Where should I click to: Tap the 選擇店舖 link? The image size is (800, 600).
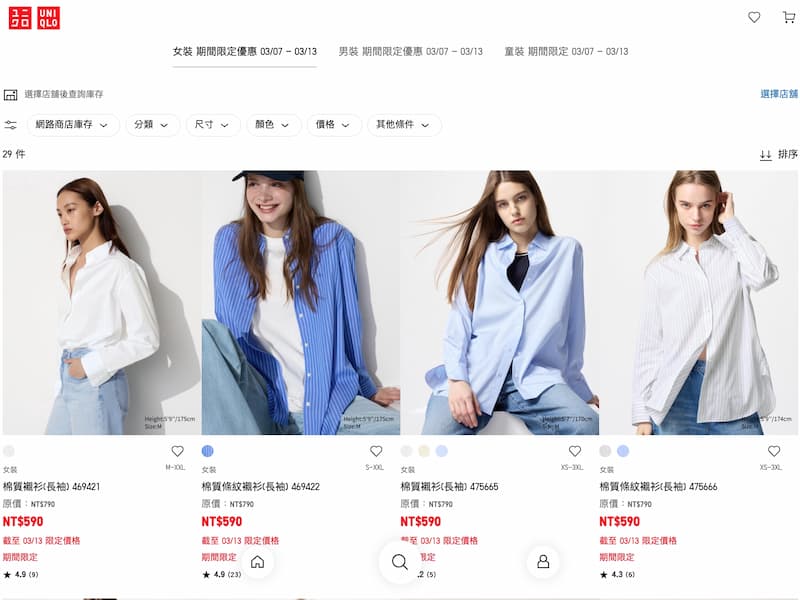[778, 94]
